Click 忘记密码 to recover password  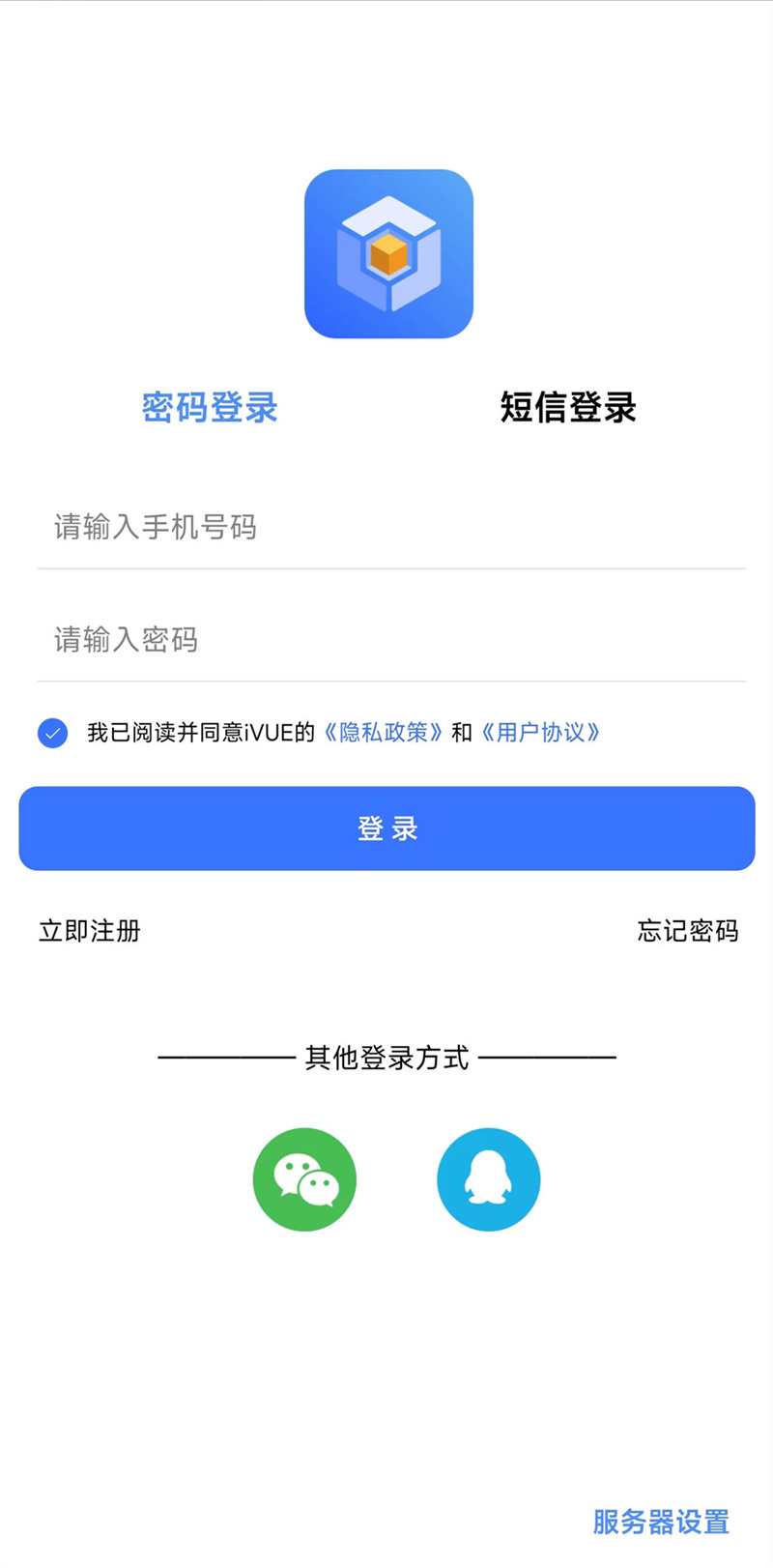point(687,931)
